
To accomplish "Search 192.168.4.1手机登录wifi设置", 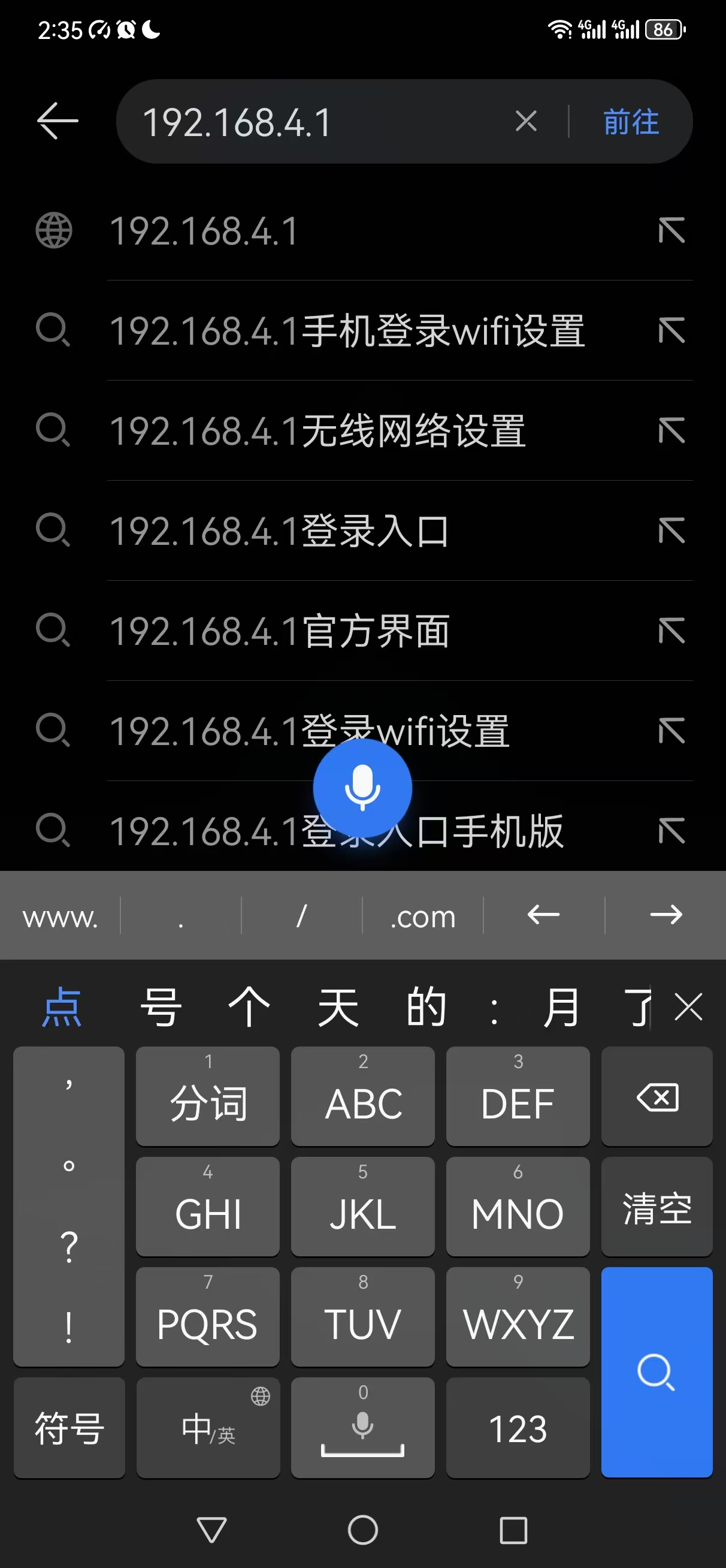I will [364, 330].
